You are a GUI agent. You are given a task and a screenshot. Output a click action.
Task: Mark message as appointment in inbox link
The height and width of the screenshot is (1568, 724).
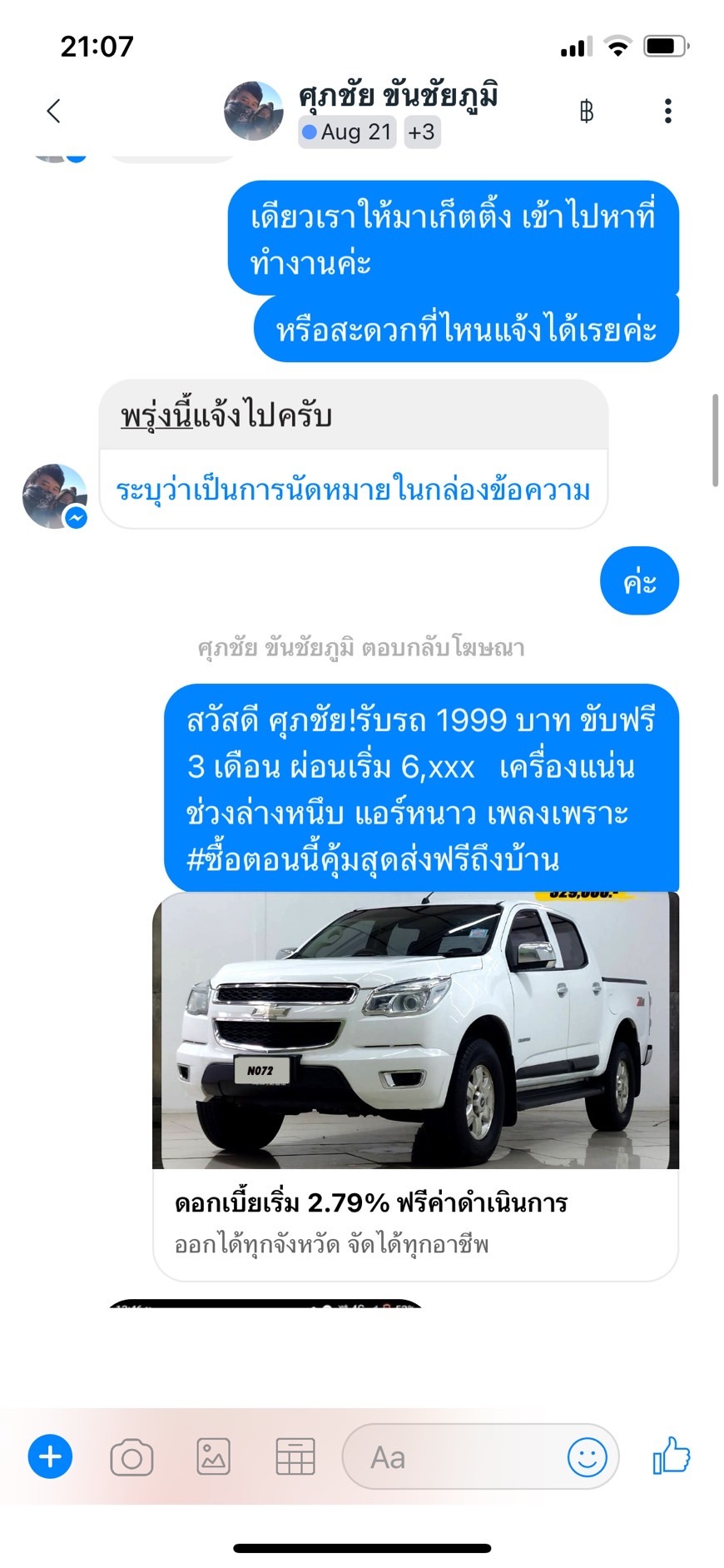353,490
